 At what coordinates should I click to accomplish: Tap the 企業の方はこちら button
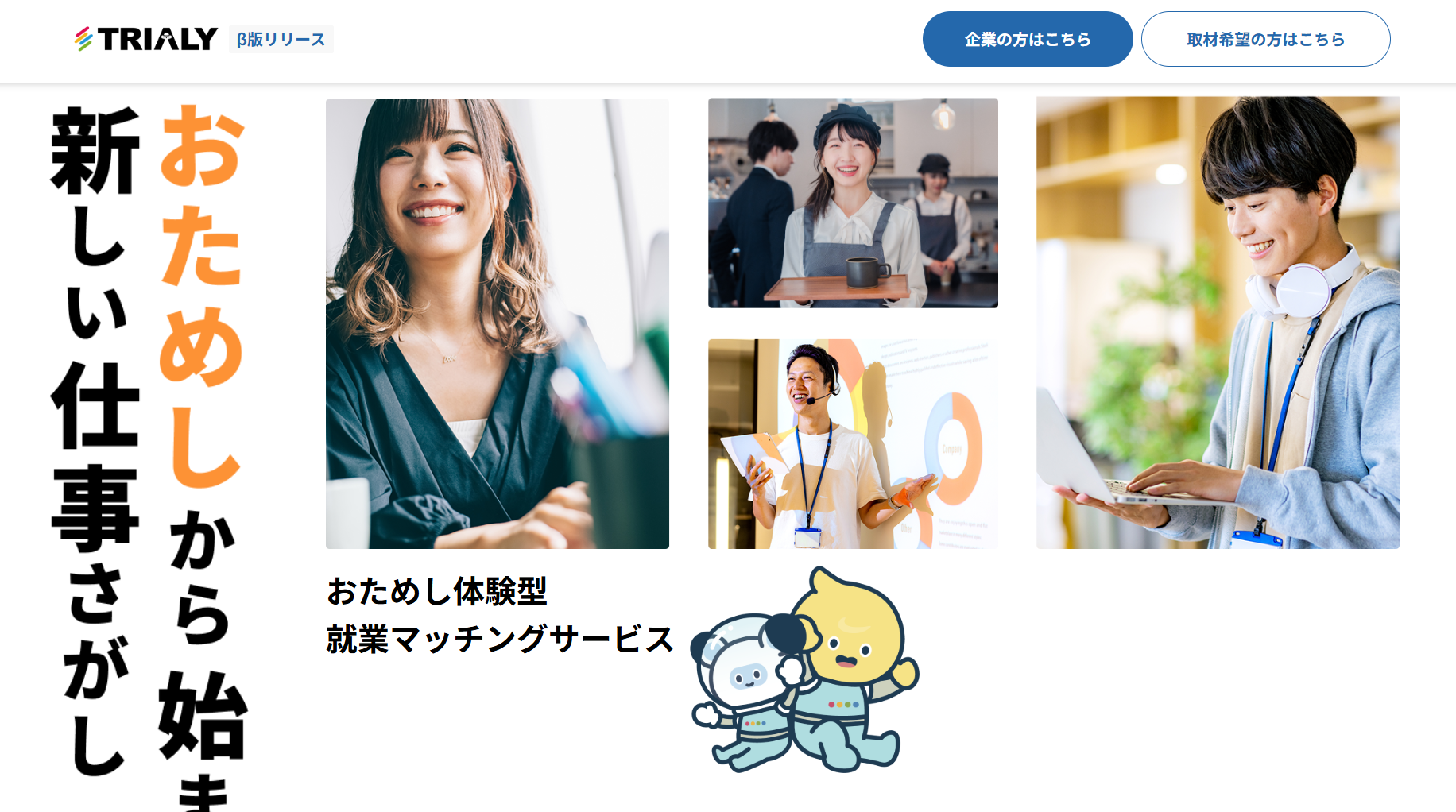(1027, 39)
